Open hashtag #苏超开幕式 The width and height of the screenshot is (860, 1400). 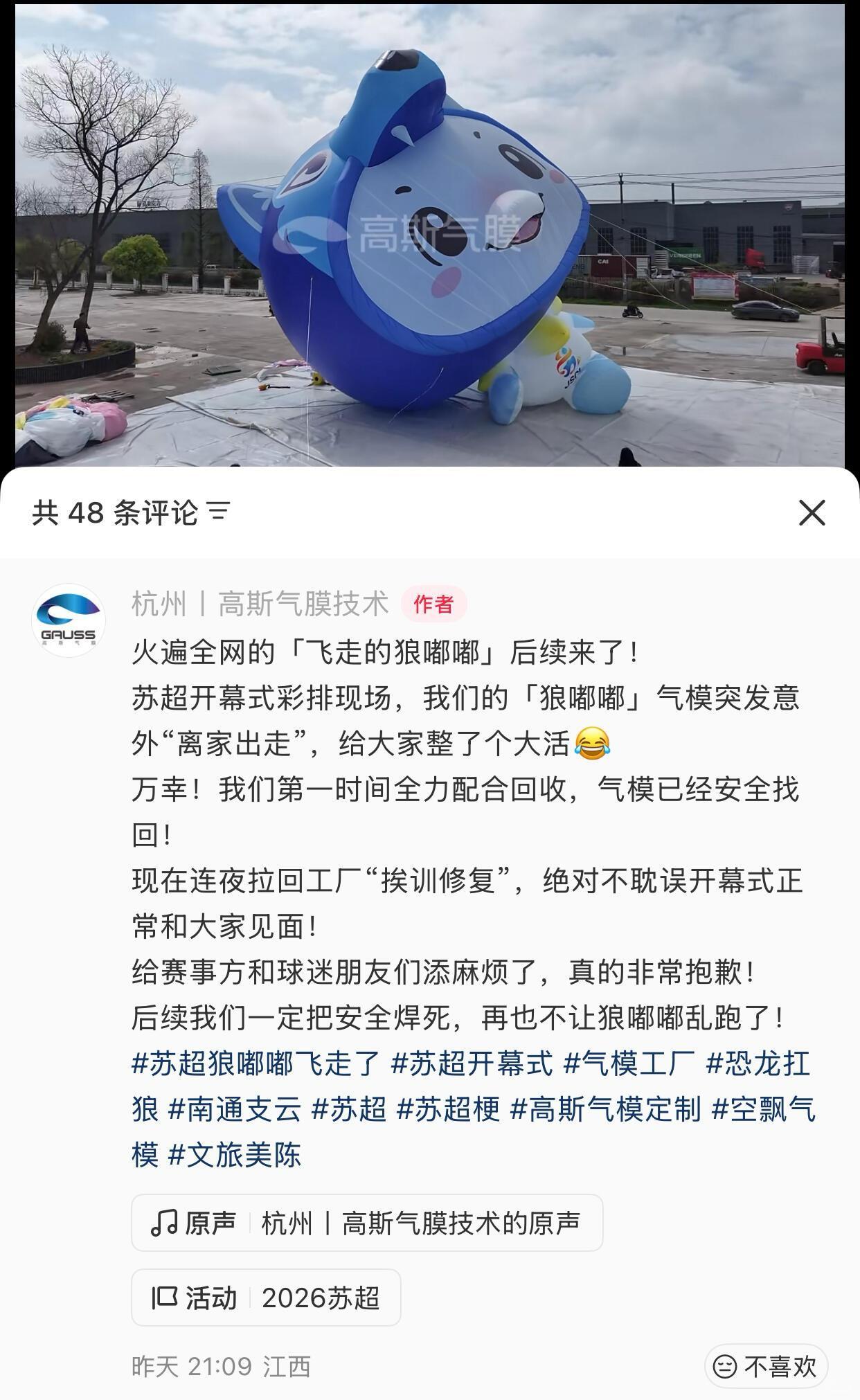(472, 1064)
